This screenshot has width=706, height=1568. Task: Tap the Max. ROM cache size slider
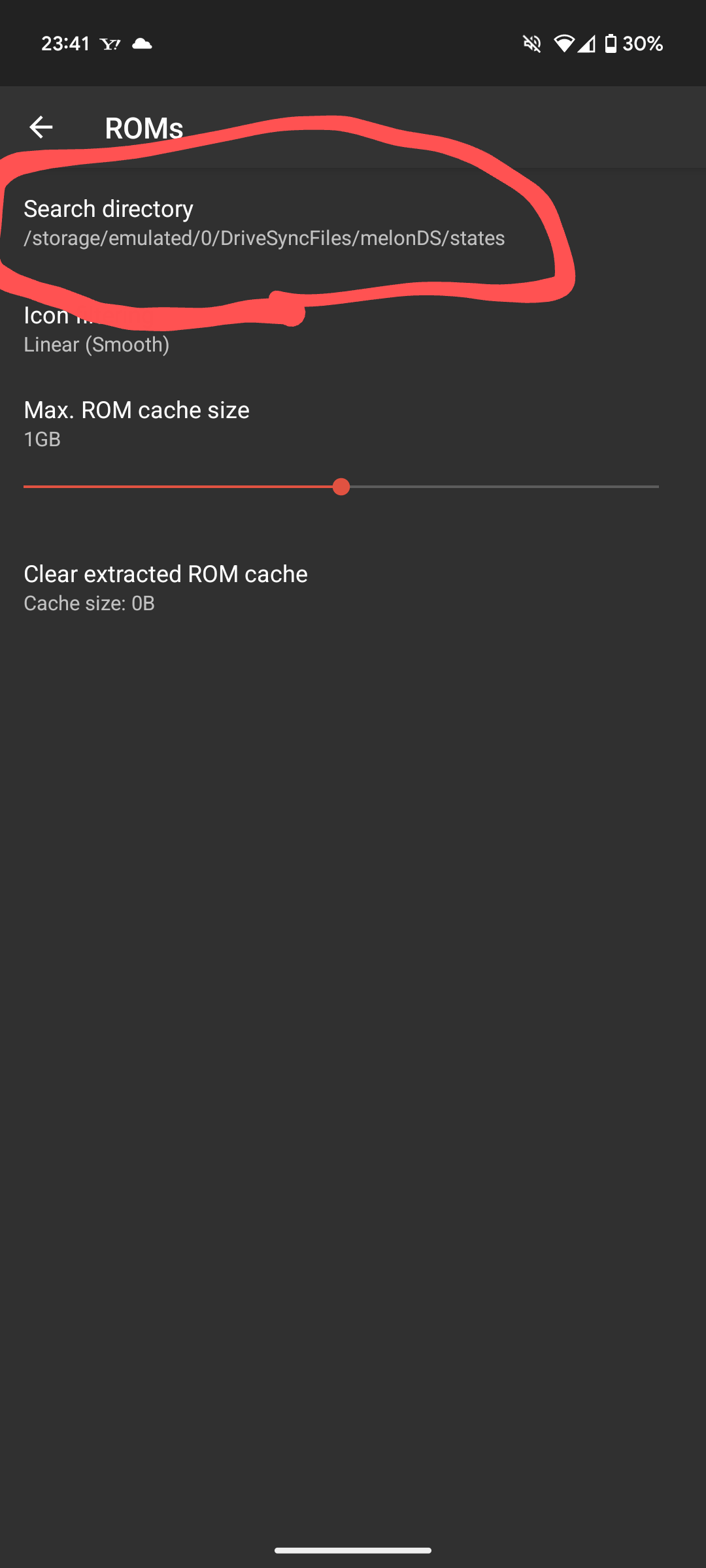coord(341,487)
